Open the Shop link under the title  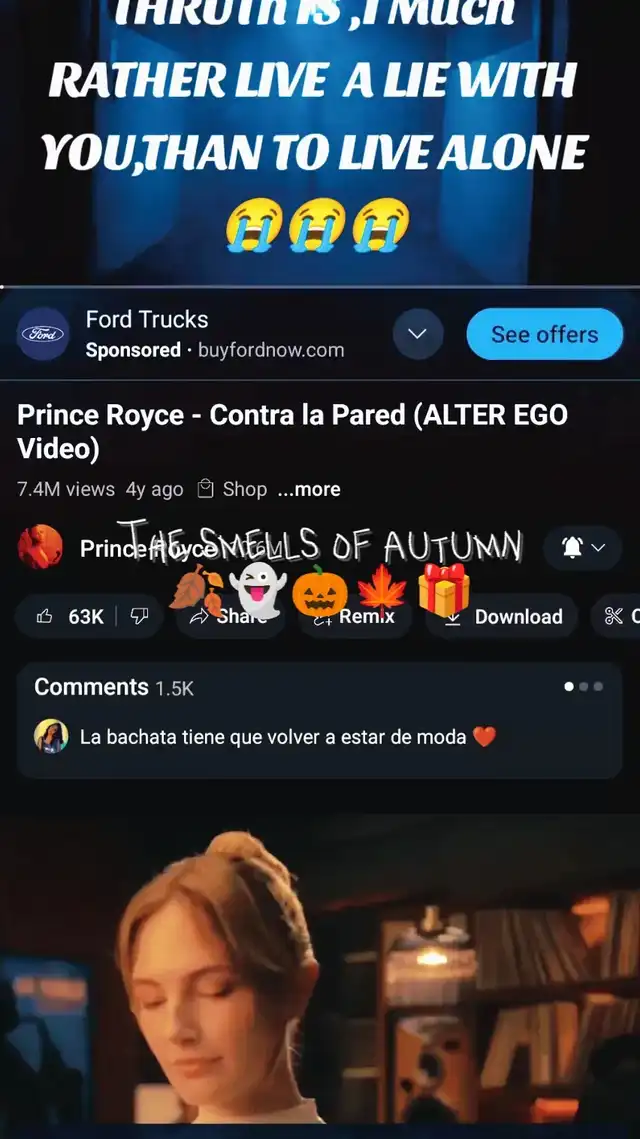[x=233, y=489]
